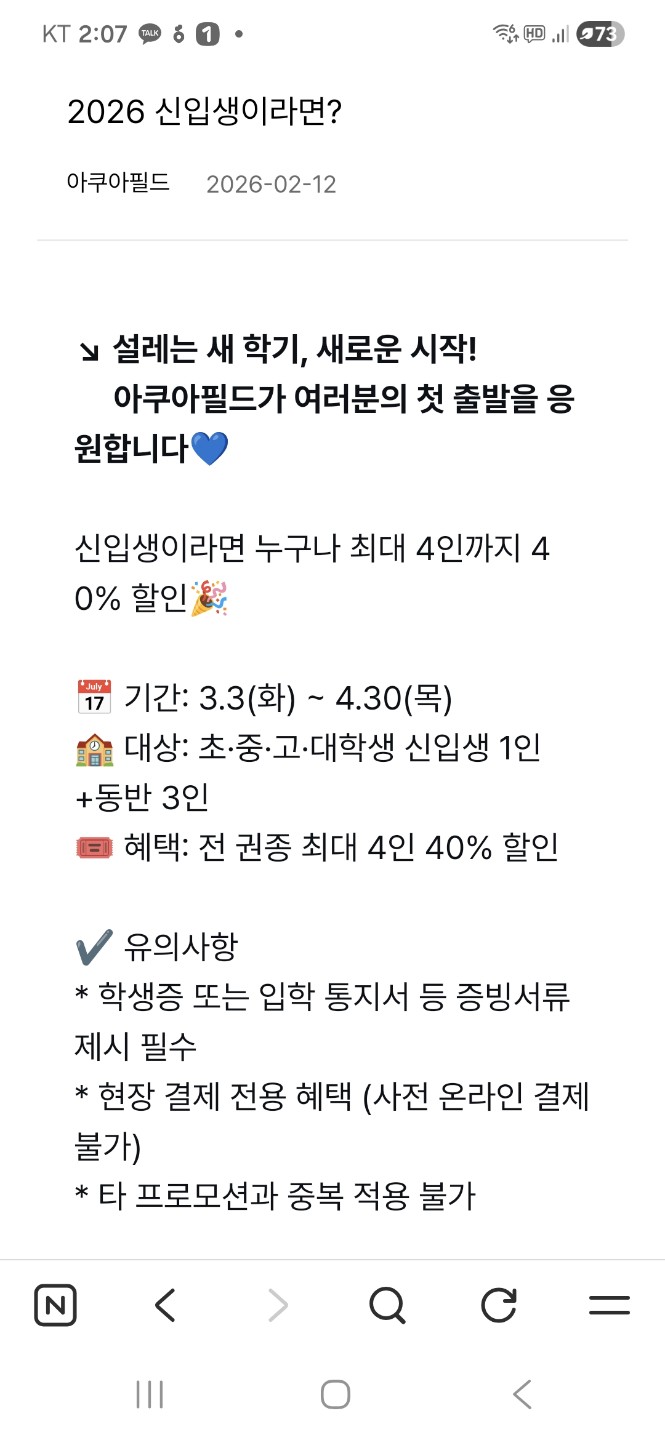Go back to the previous page
The width and height of the screenshot is (665, 1440).
tap(166, 1305)
